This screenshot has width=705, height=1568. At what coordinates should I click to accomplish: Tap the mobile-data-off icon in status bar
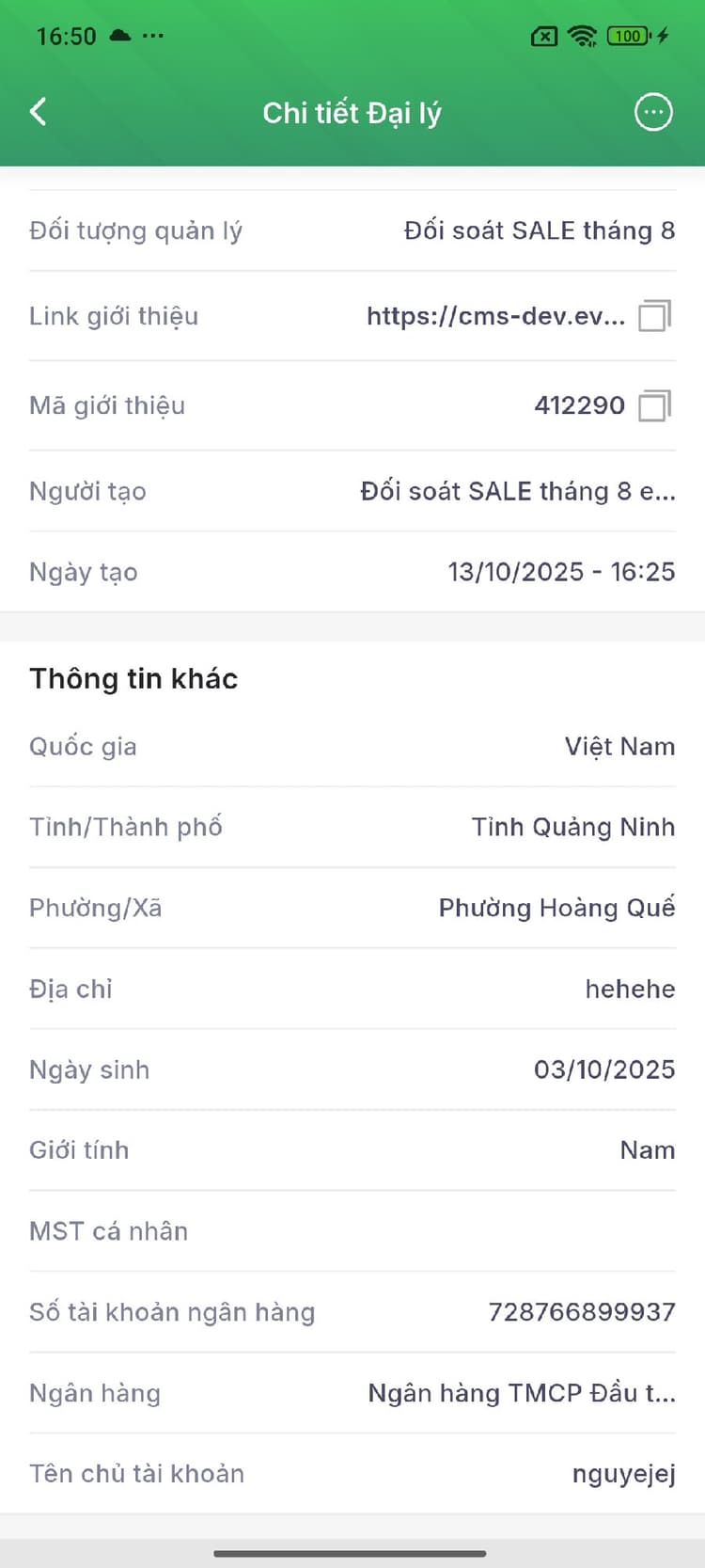(541, 35)
